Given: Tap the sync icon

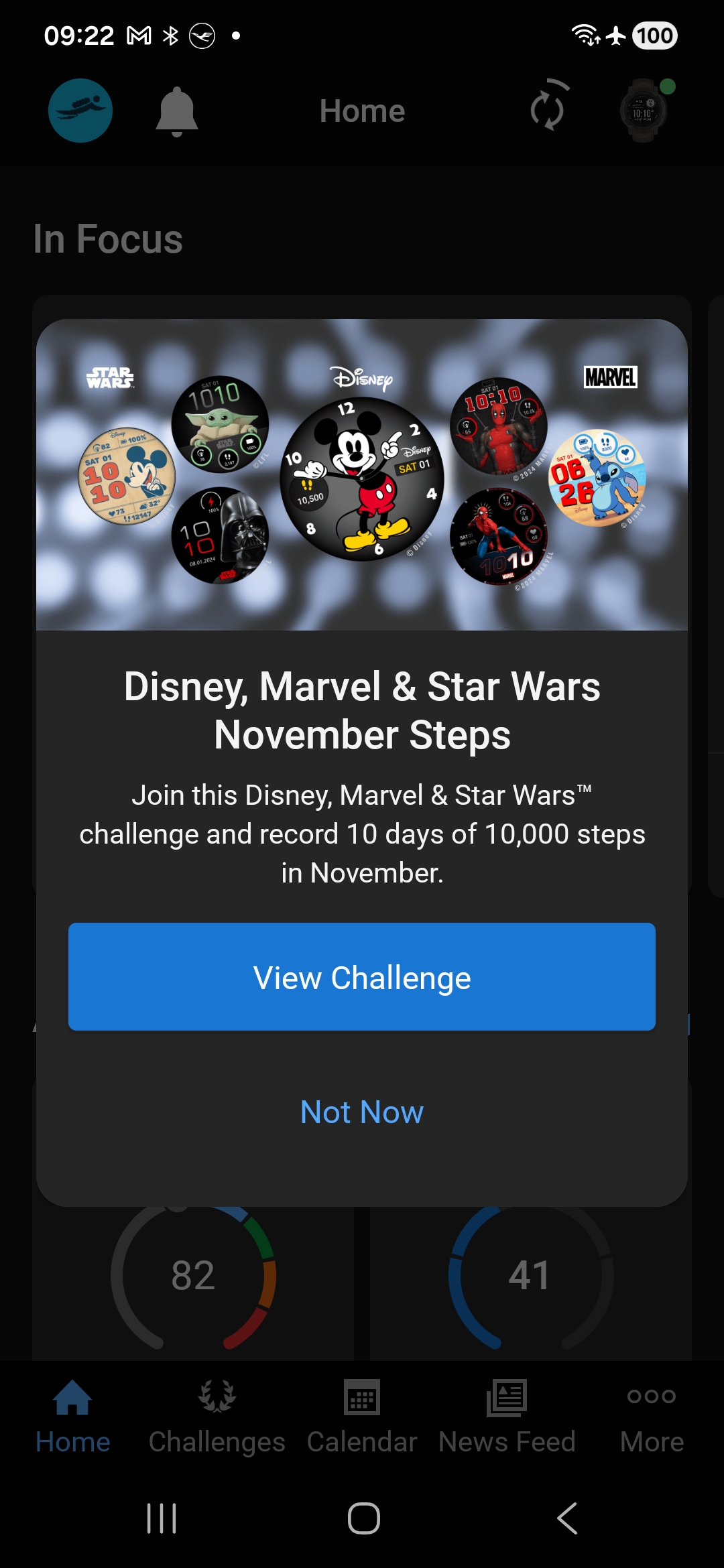Looking at the screenshot, I should pos(547,107).
